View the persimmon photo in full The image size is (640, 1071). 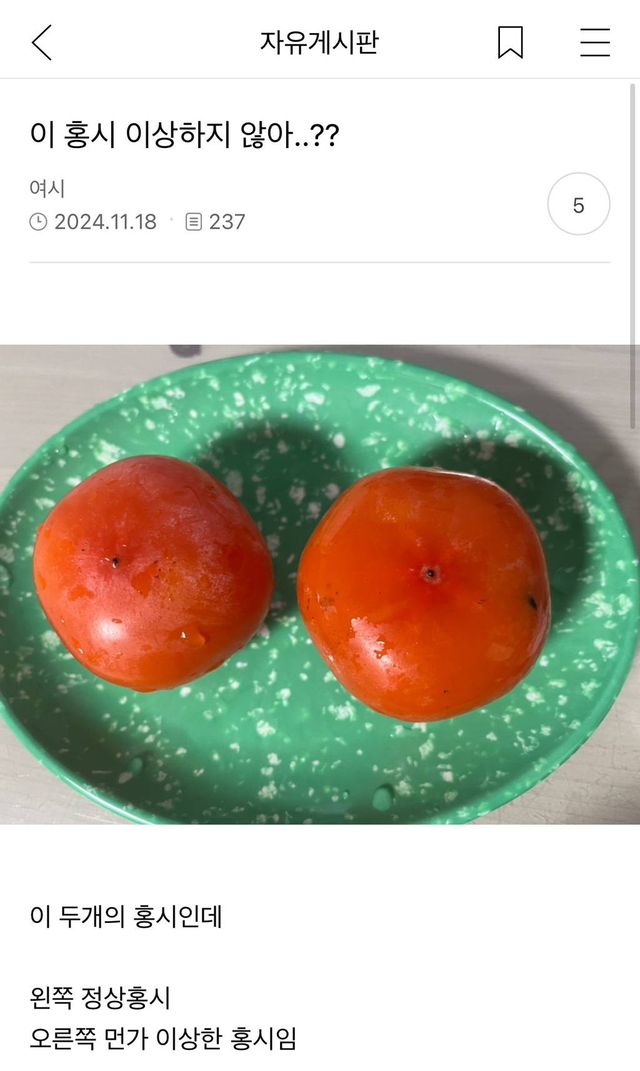coord(320,584)
